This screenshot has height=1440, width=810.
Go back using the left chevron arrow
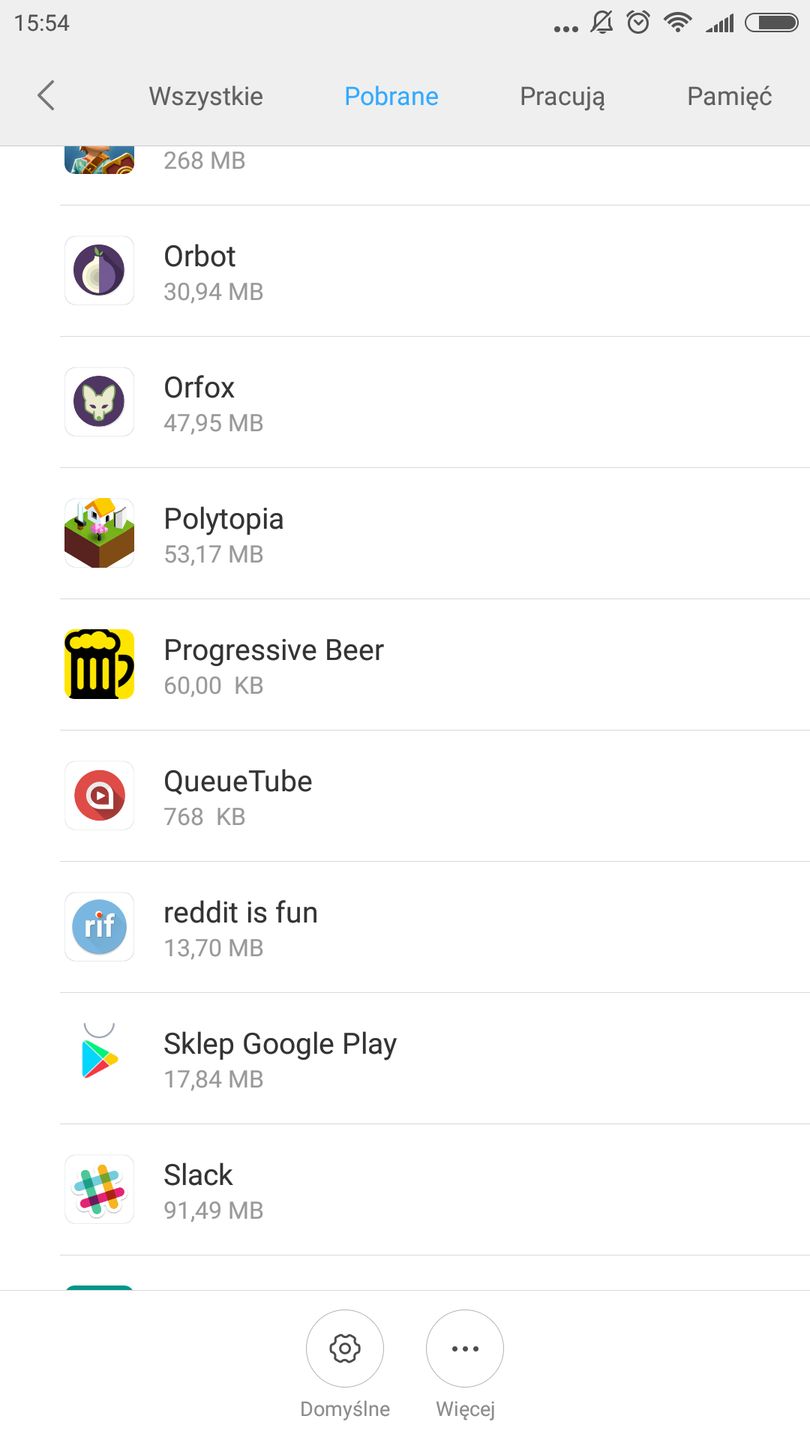[x=44, y=96]
